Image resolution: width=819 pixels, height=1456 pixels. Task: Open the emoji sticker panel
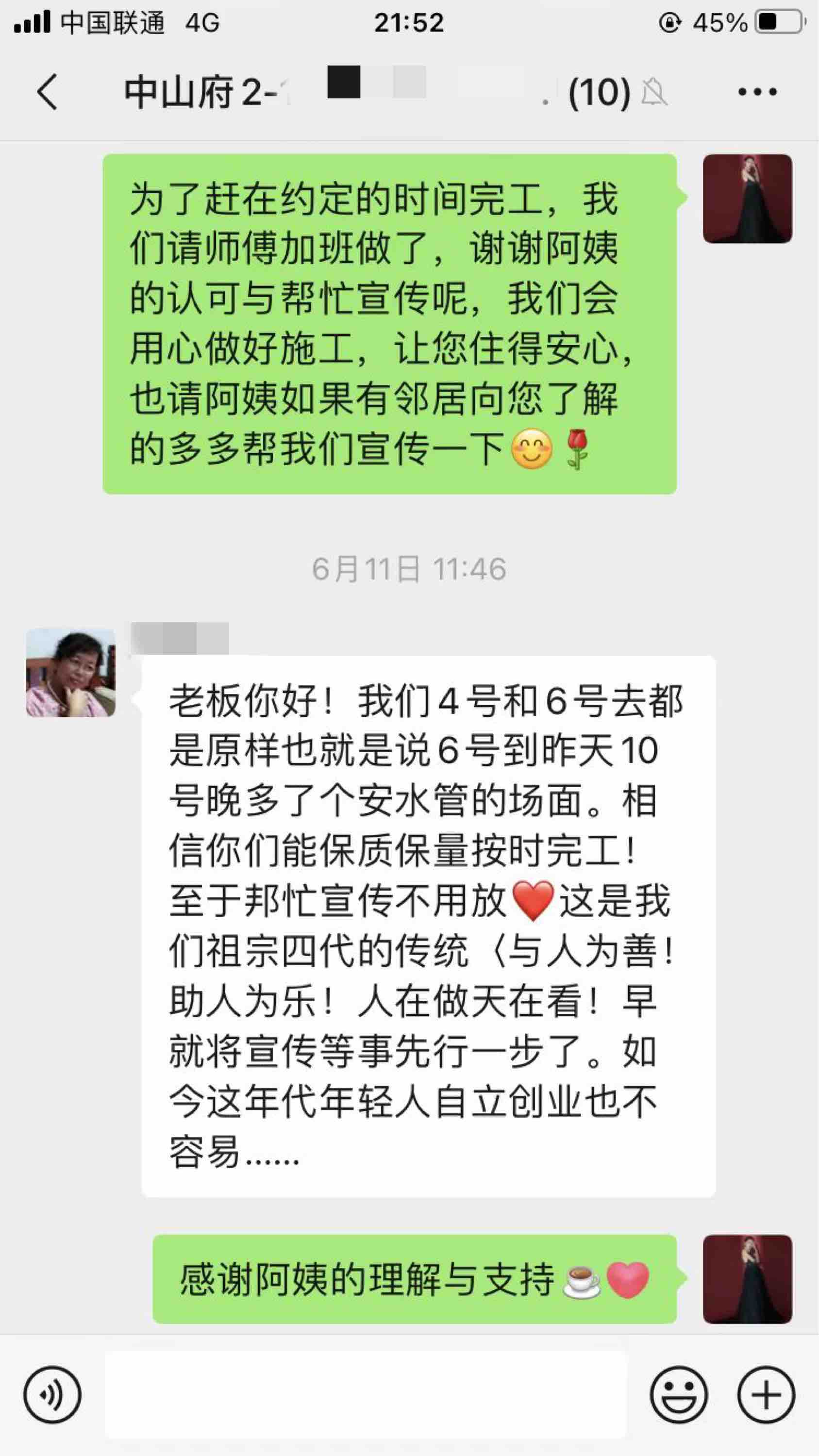[x=678, y=1394]
